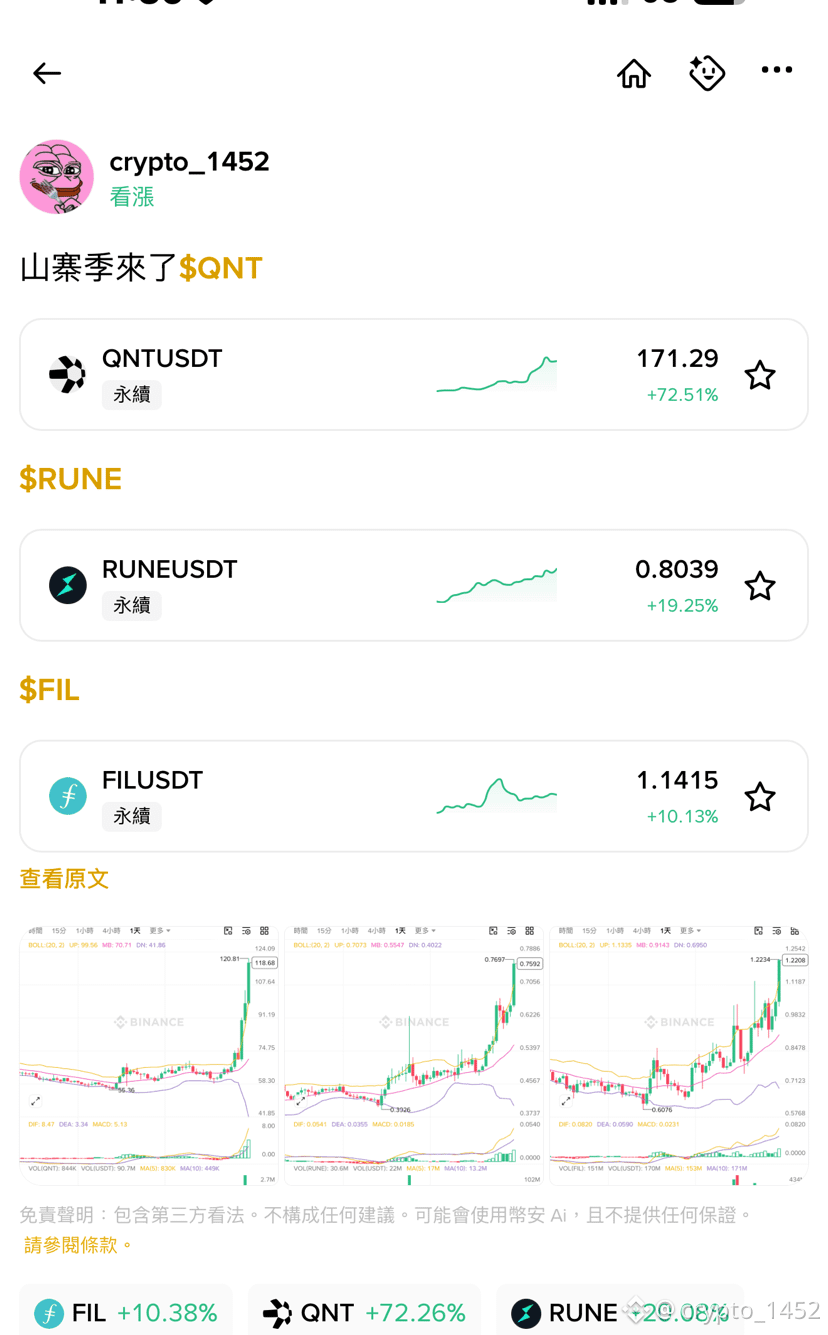This screenshot has height=1335, width=828.
Task: Open the $RUNE cashtag link
Action: (x=71, y=479)
